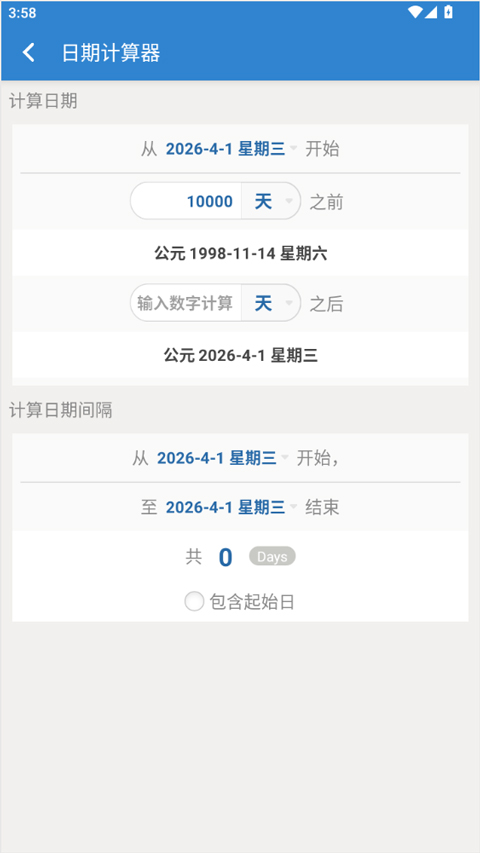Image resolution: width=480 pixels, height=853 pixels.
Task: Pick the interval start date before 开始，
Action: 223,458
